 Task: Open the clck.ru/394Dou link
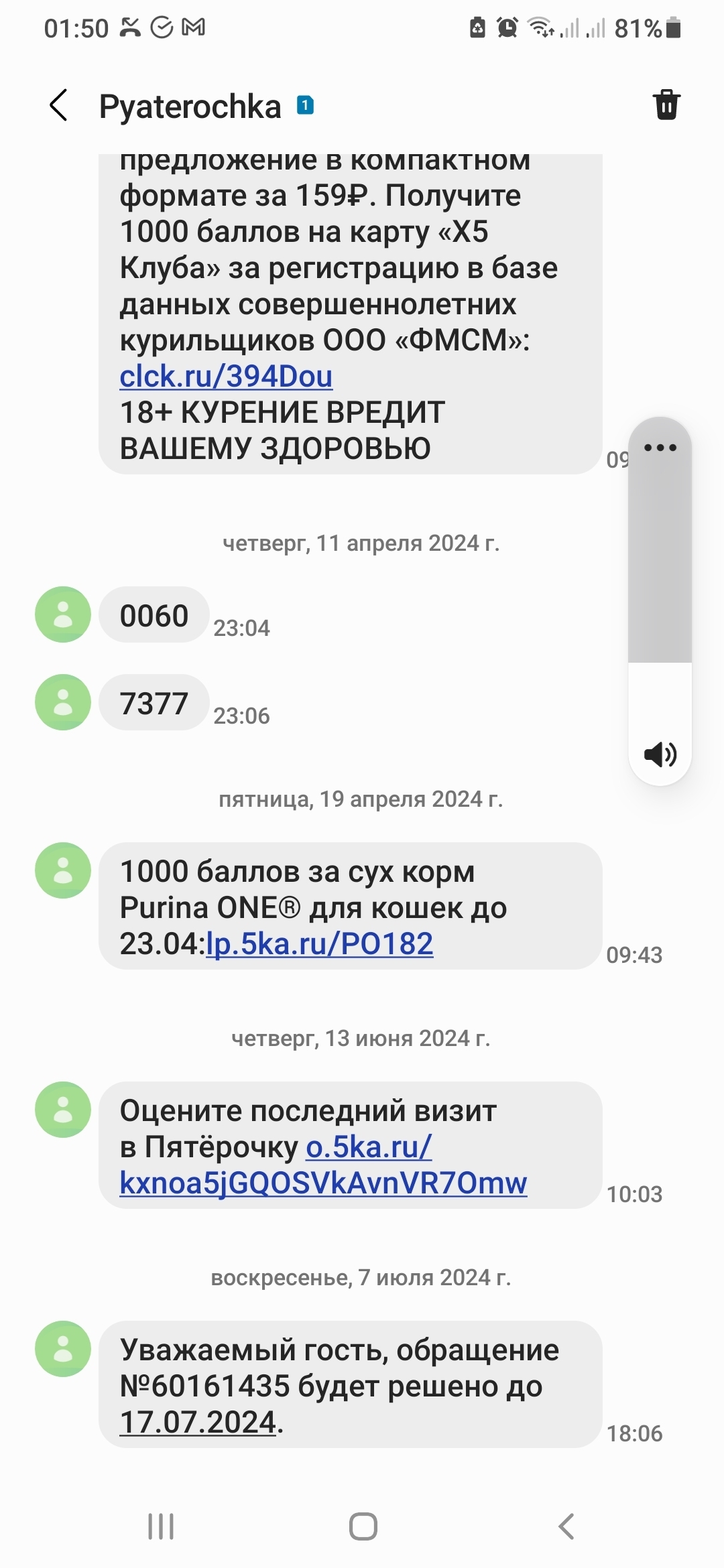(x=226, y=377)
